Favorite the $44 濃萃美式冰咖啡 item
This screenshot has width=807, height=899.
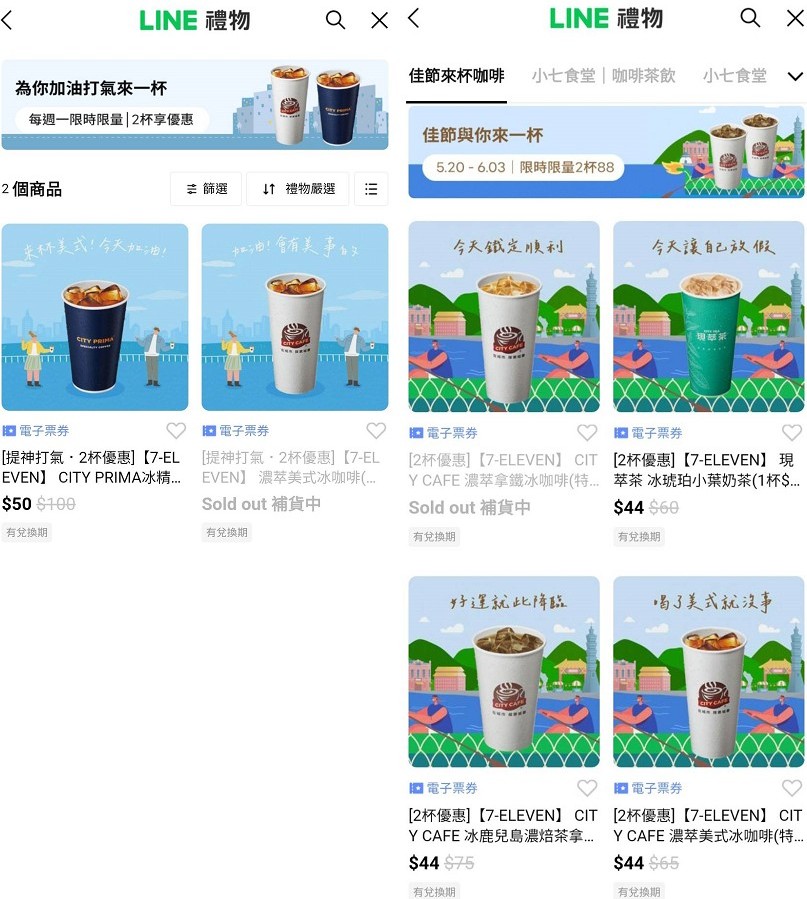pos(791,788)
